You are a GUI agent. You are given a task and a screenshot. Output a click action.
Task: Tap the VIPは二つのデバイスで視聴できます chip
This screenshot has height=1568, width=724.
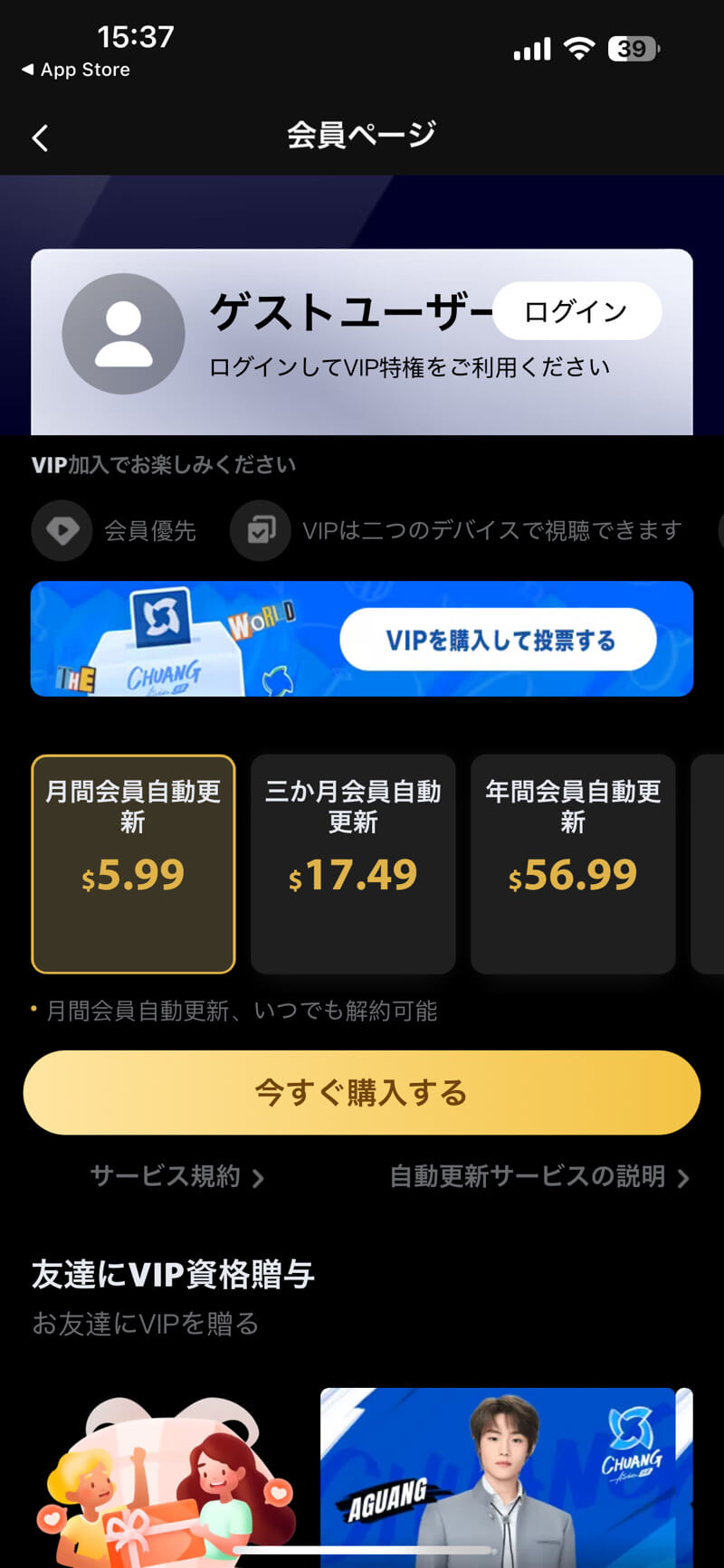click(x=457, y=530)
